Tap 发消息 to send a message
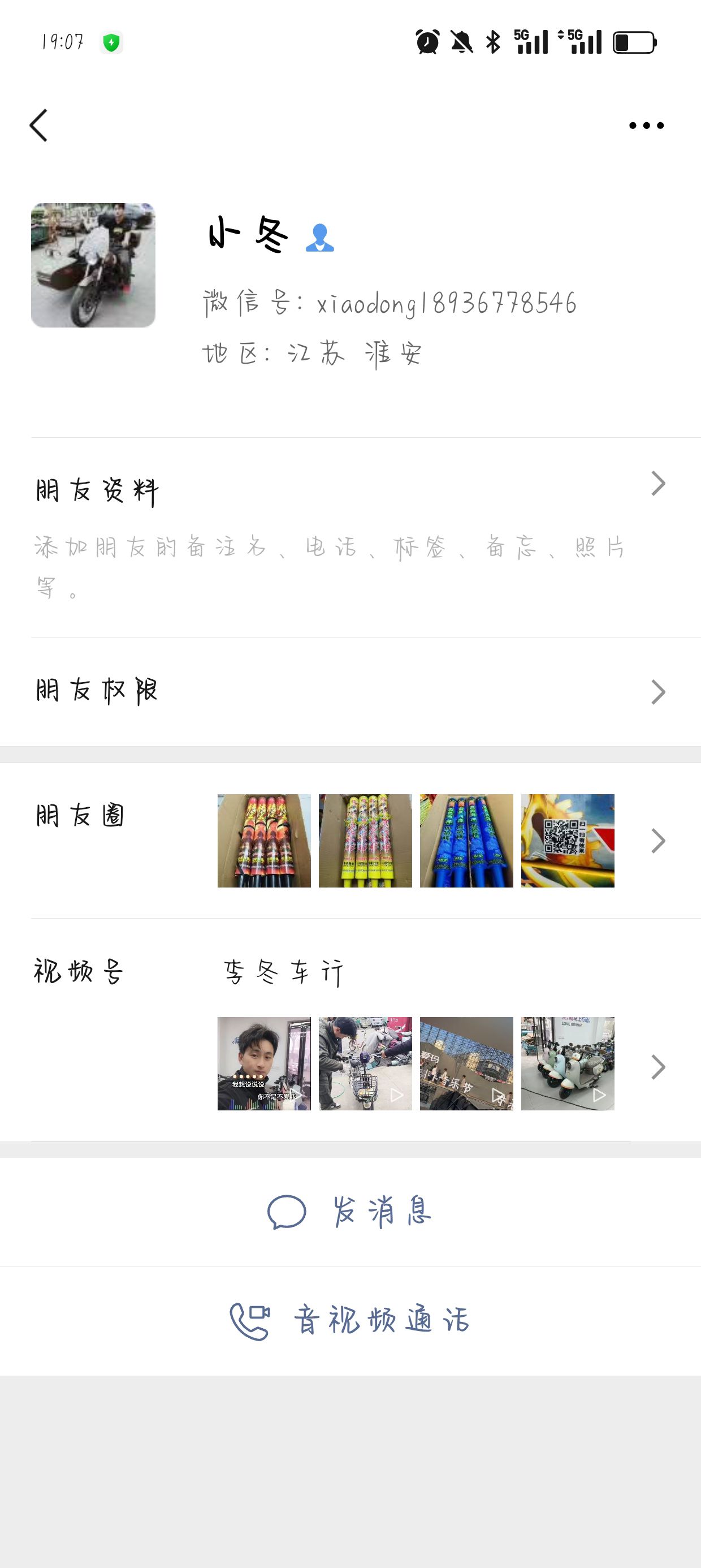The height and width of the screenshot is (1568, 701). click(x=350, y=1211)
